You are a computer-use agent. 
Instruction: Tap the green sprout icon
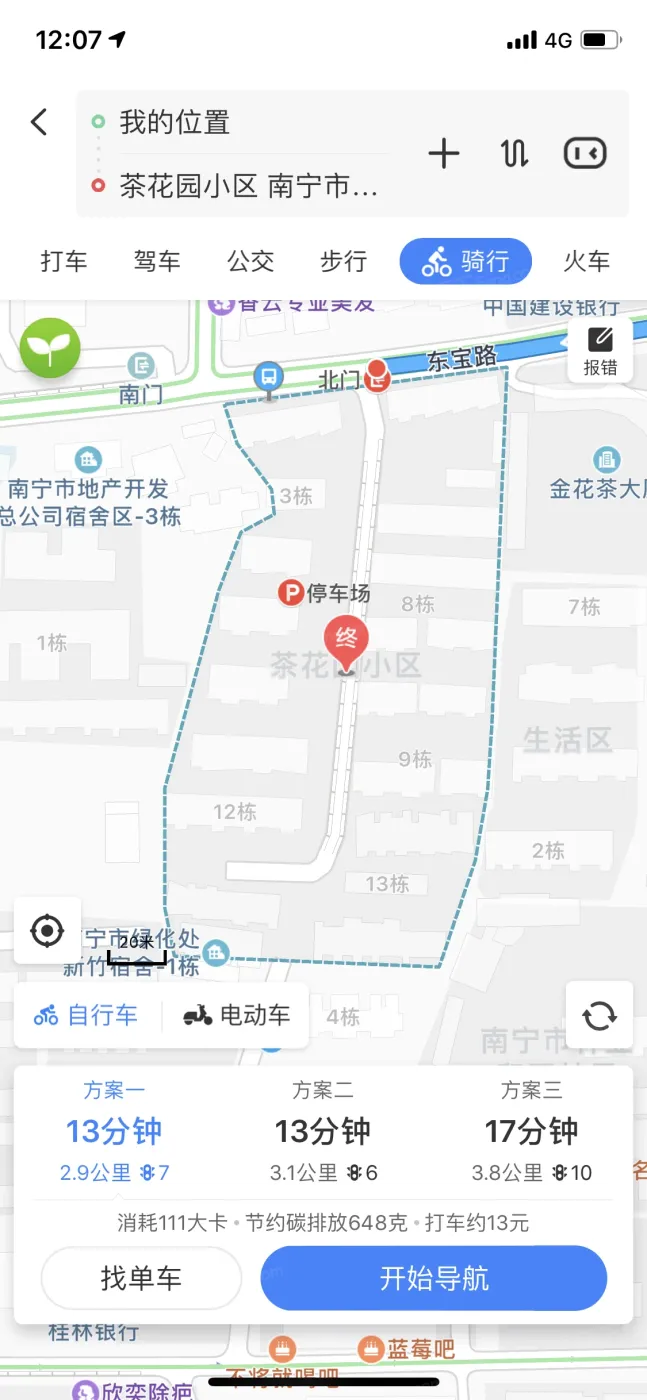pyautogui.click(x=50, y=347)
